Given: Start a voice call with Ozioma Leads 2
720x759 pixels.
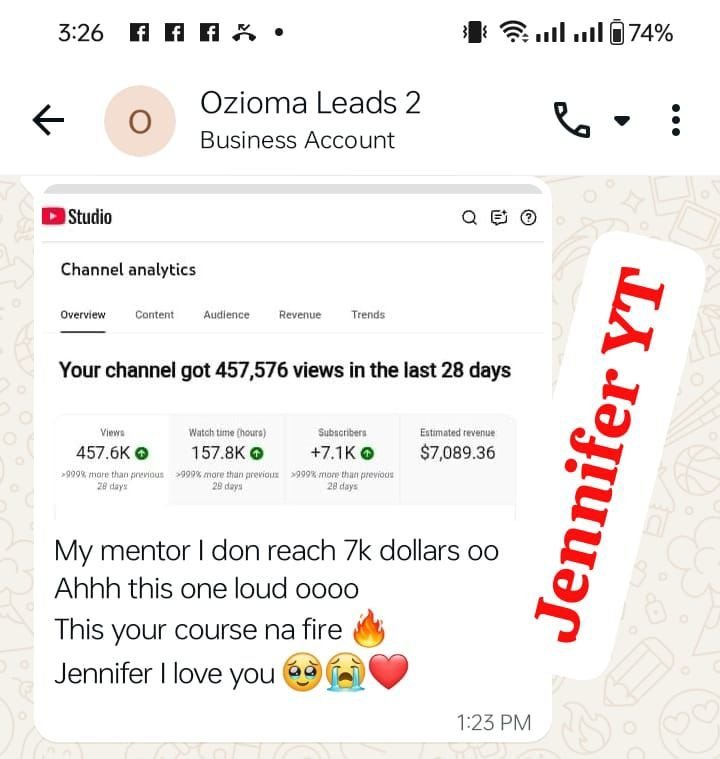Looking at the screenshot, I should click(x=571, y=121).
